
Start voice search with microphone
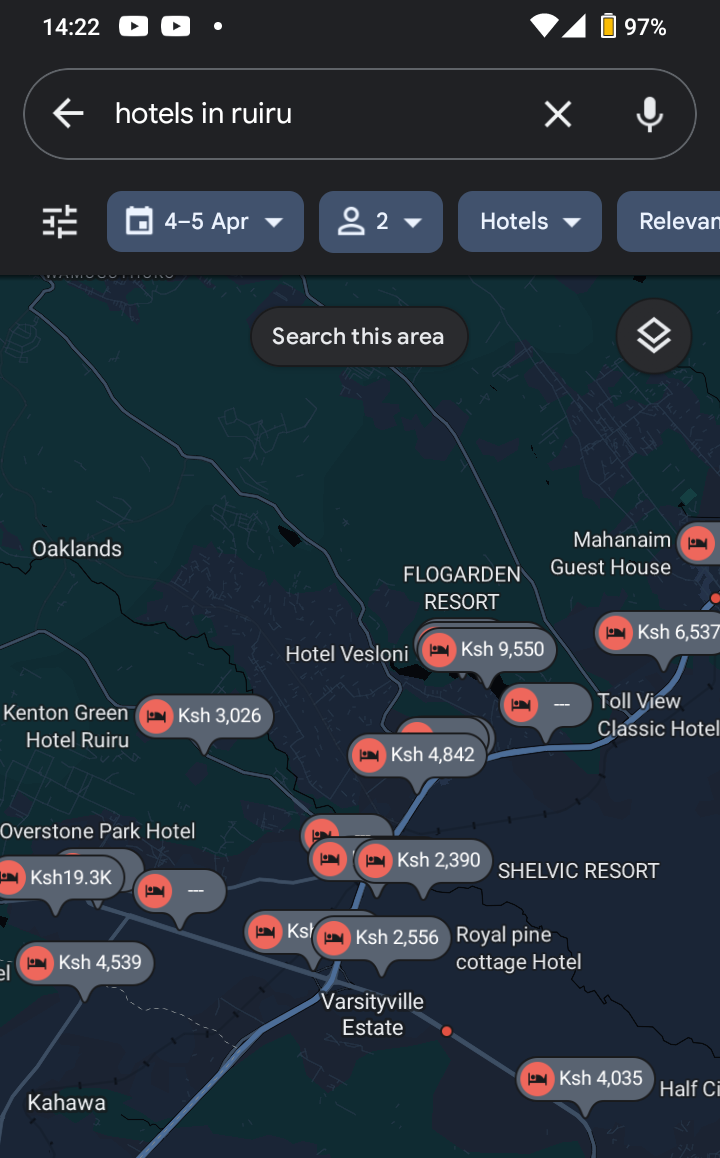(x=649, y=114)
